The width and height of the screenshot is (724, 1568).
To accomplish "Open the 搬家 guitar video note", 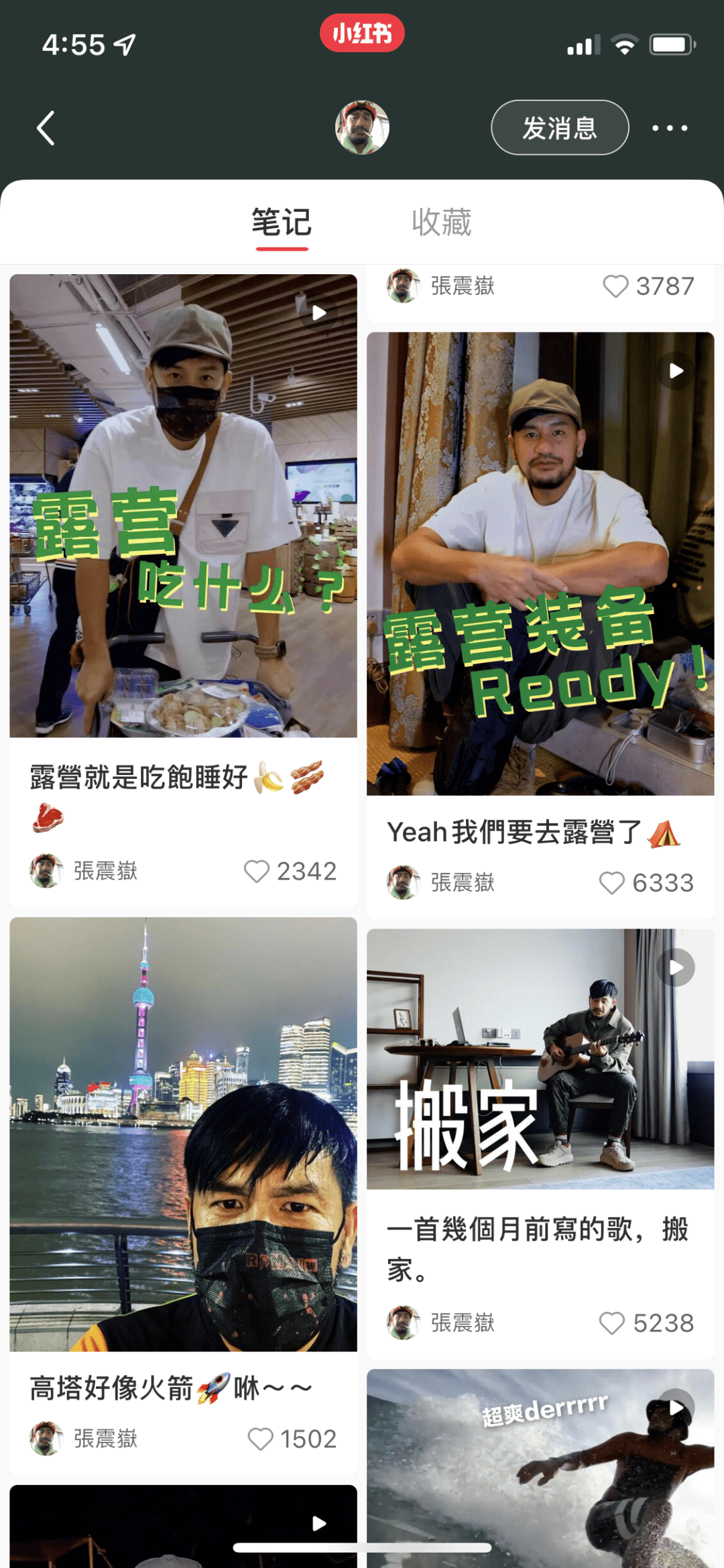I will click(540, 1059).
